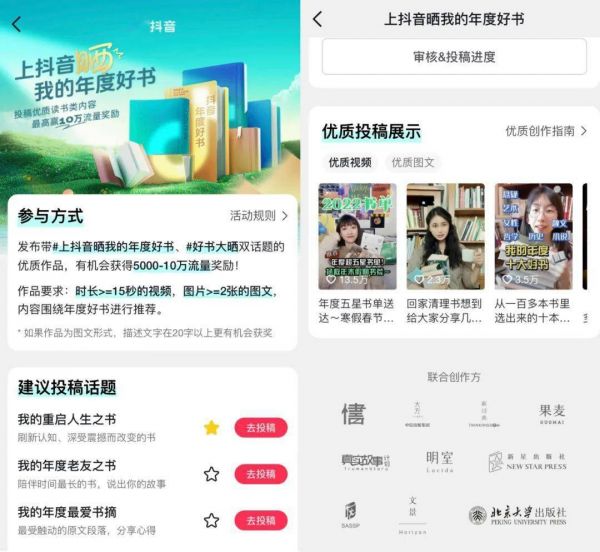Screen dimensions: 600x552
Task: Switch to 优质图文 tab
Action: 412,162
